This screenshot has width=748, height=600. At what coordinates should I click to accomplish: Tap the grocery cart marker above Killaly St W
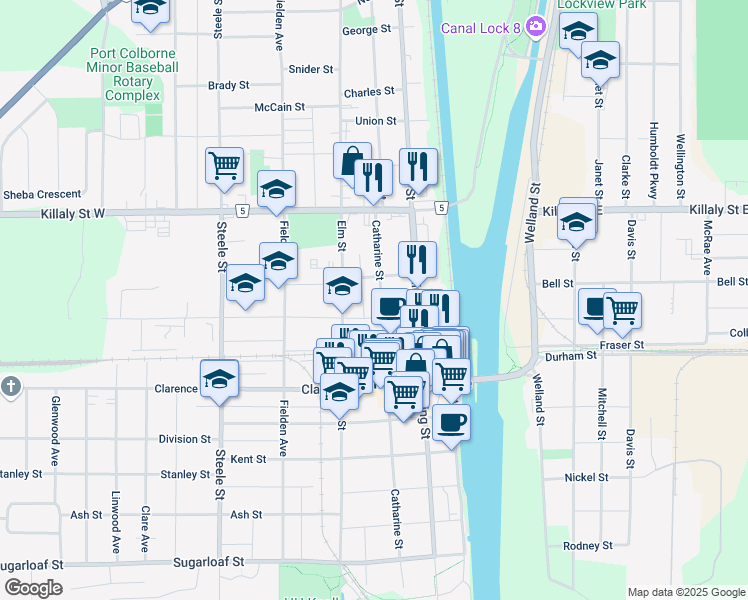point(224,168)
